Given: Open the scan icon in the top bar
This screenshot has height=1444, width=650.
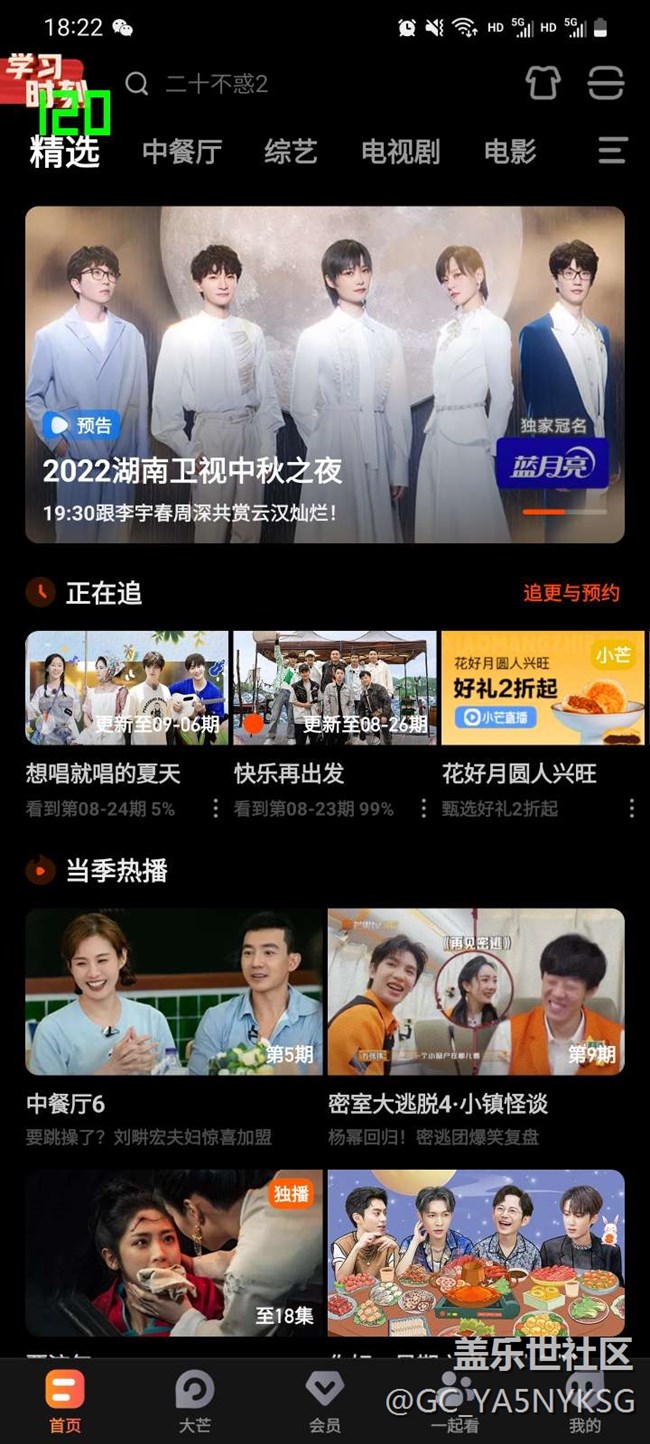Looking at the screenshot, I should point(605,84).
